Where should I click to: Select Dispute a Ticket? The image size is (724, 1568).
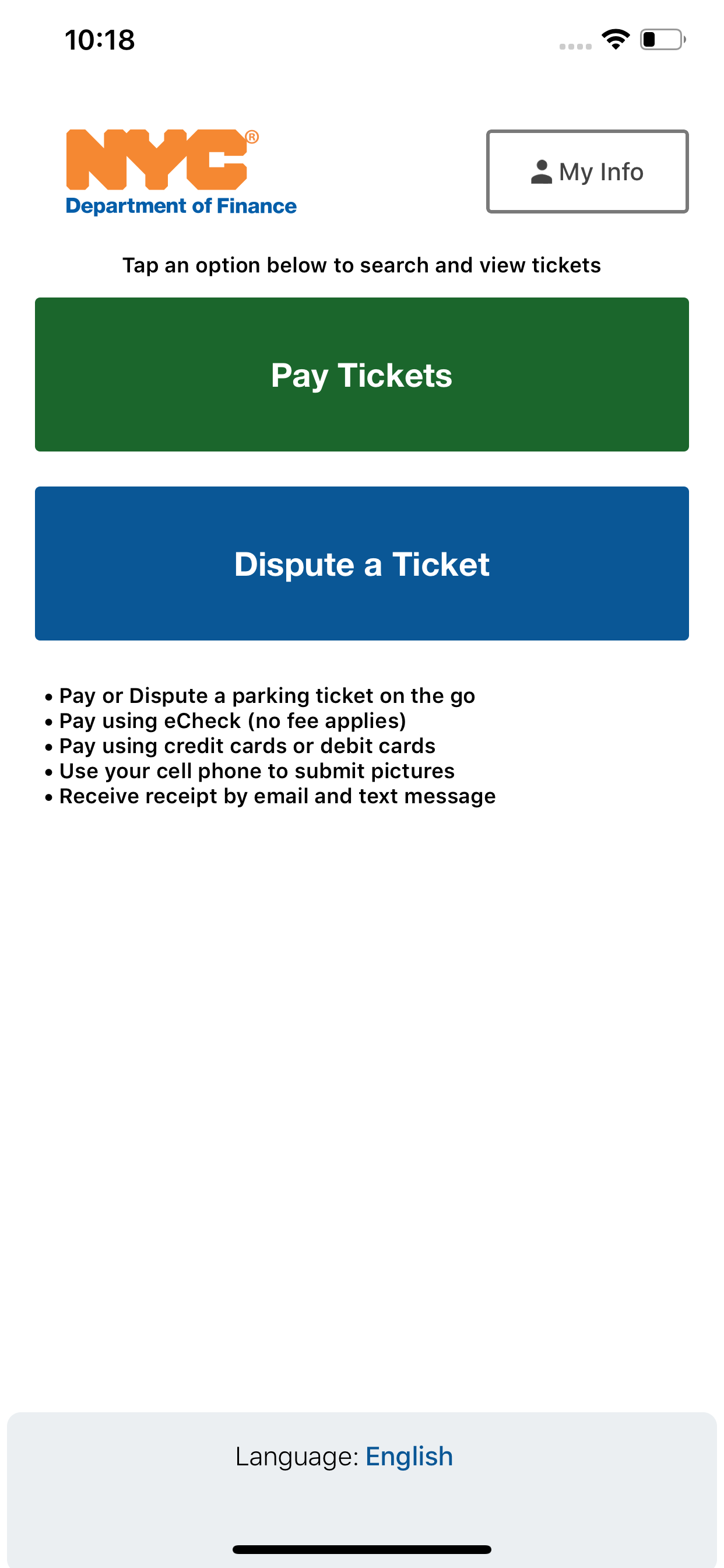click(x=362, y=563)
